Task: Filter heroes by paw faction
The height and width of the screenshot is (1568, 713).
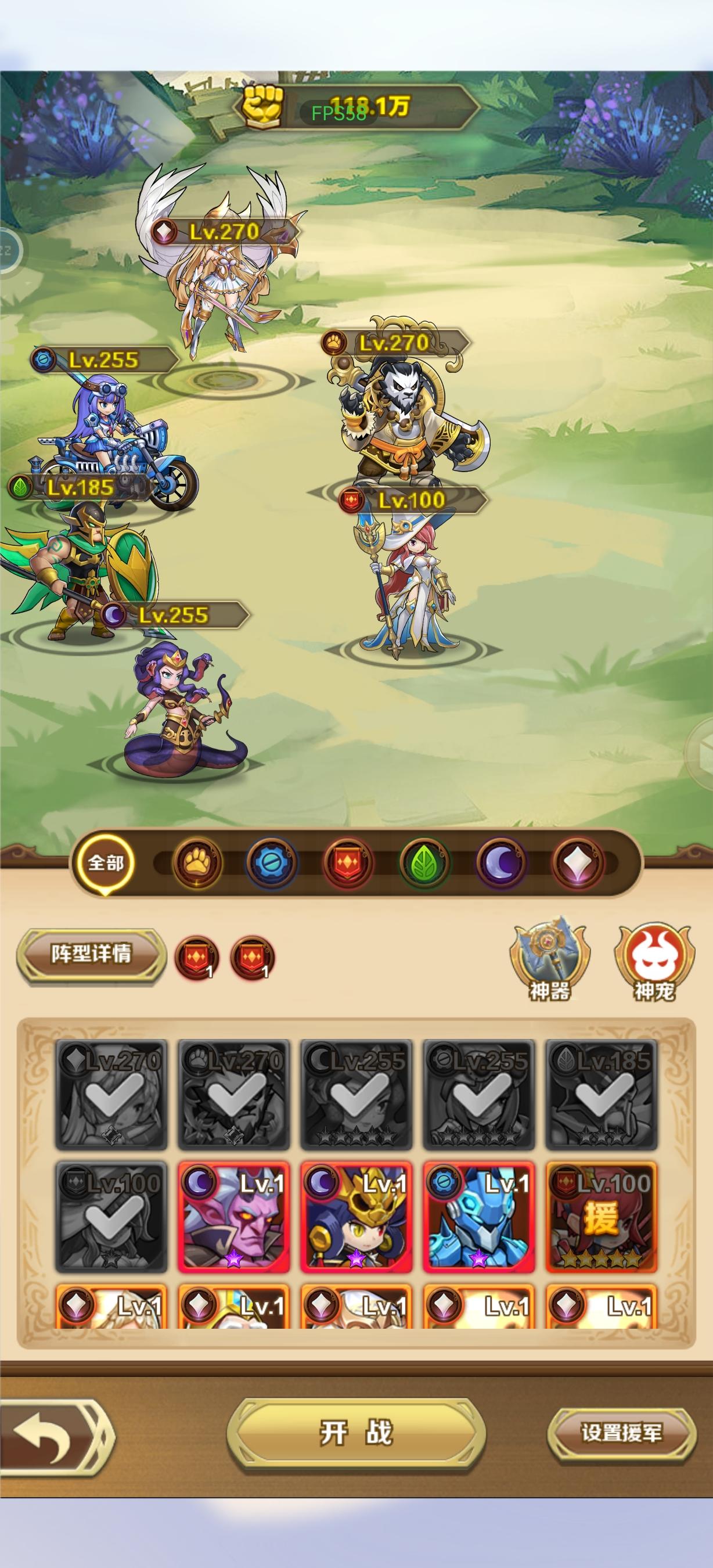Action: (x=196, y=863)
